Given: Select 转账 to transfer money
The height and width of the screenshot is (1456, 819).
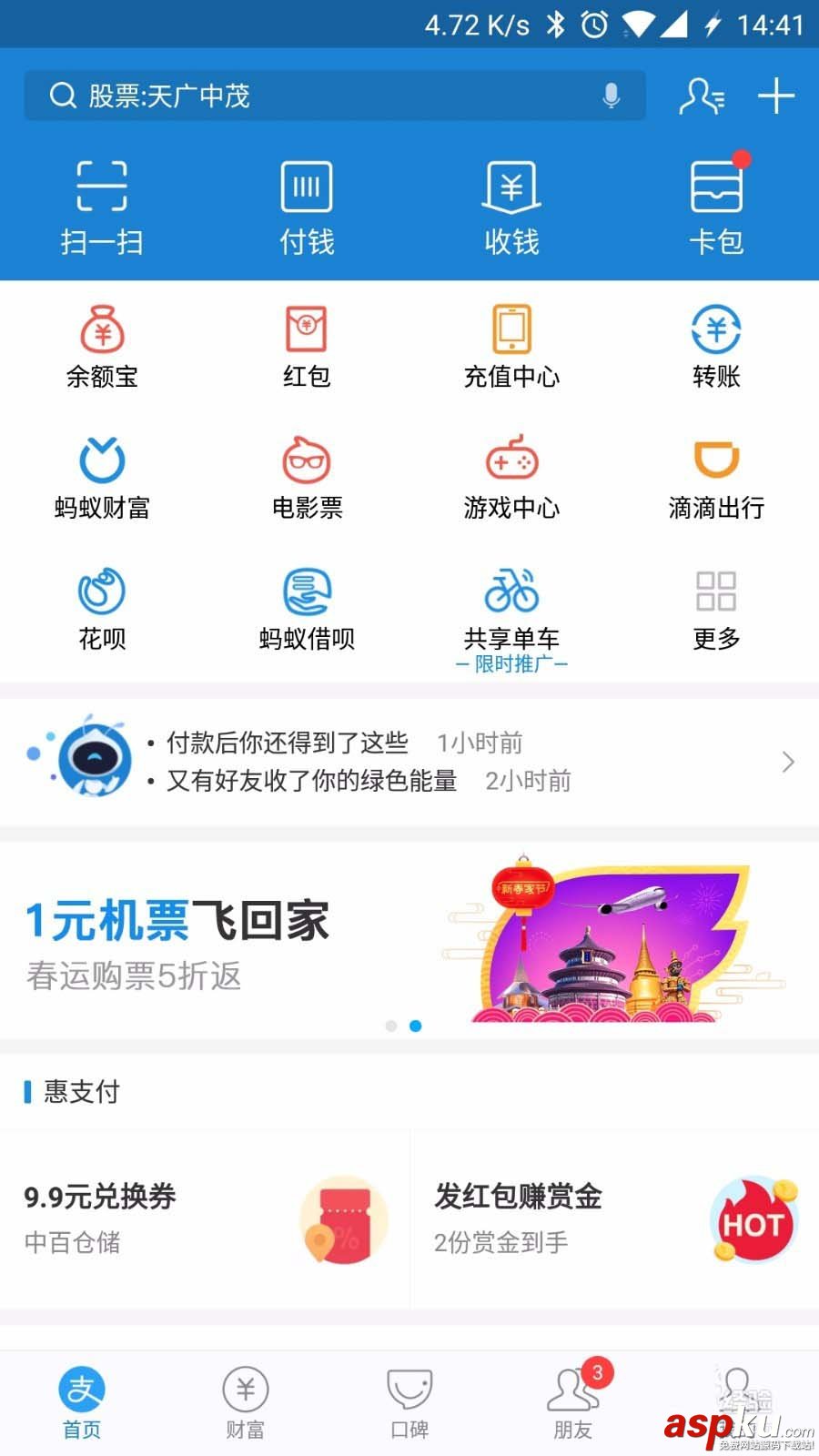Looking at the screenshot, I should [716, 347].
